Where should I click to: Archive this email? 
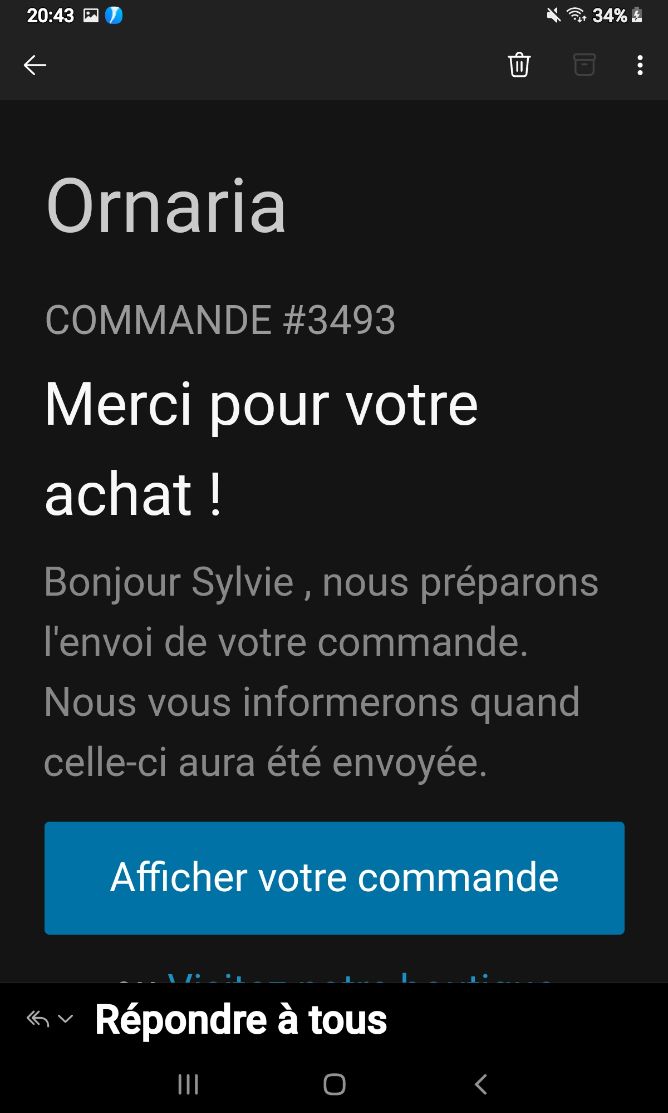(x=584, y=66)
